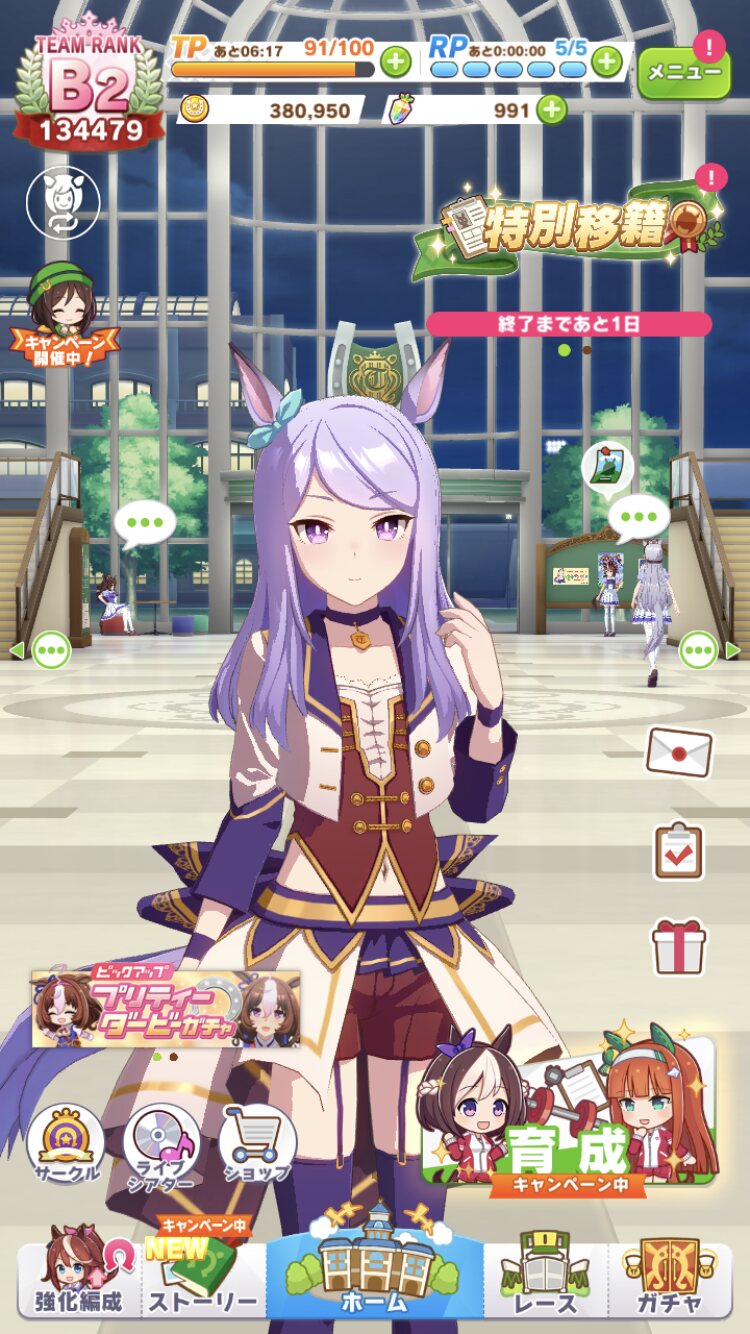The height and width of the screenshot is (1334, 750).
Task: Open the mail envelope icon
Action: 679,752
